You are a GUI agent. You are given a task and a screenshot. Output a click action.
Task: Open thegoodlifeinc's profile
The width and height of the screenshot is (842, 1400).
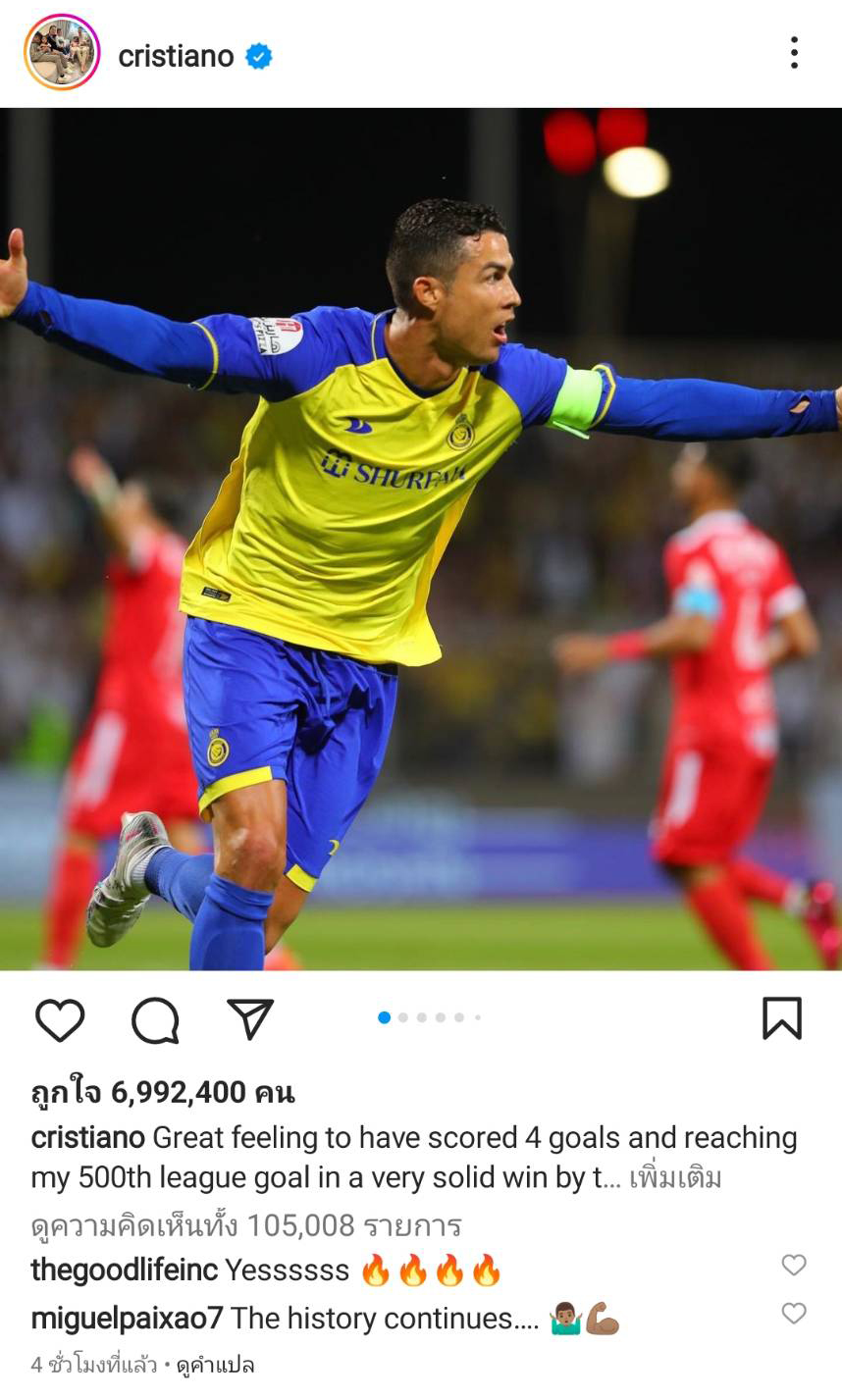click(124, 1270)
